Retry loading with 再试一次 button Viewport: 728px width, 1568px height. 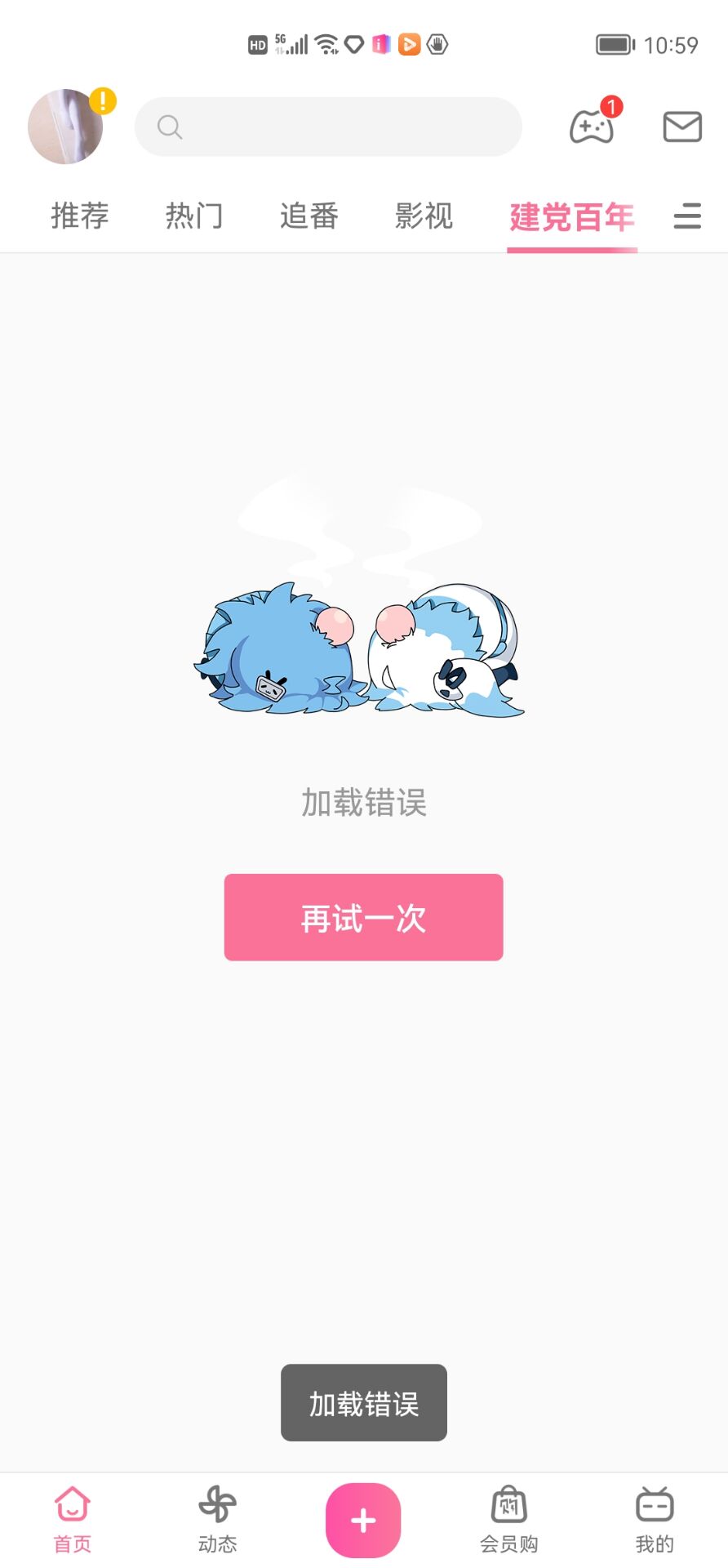pos(364,917)
